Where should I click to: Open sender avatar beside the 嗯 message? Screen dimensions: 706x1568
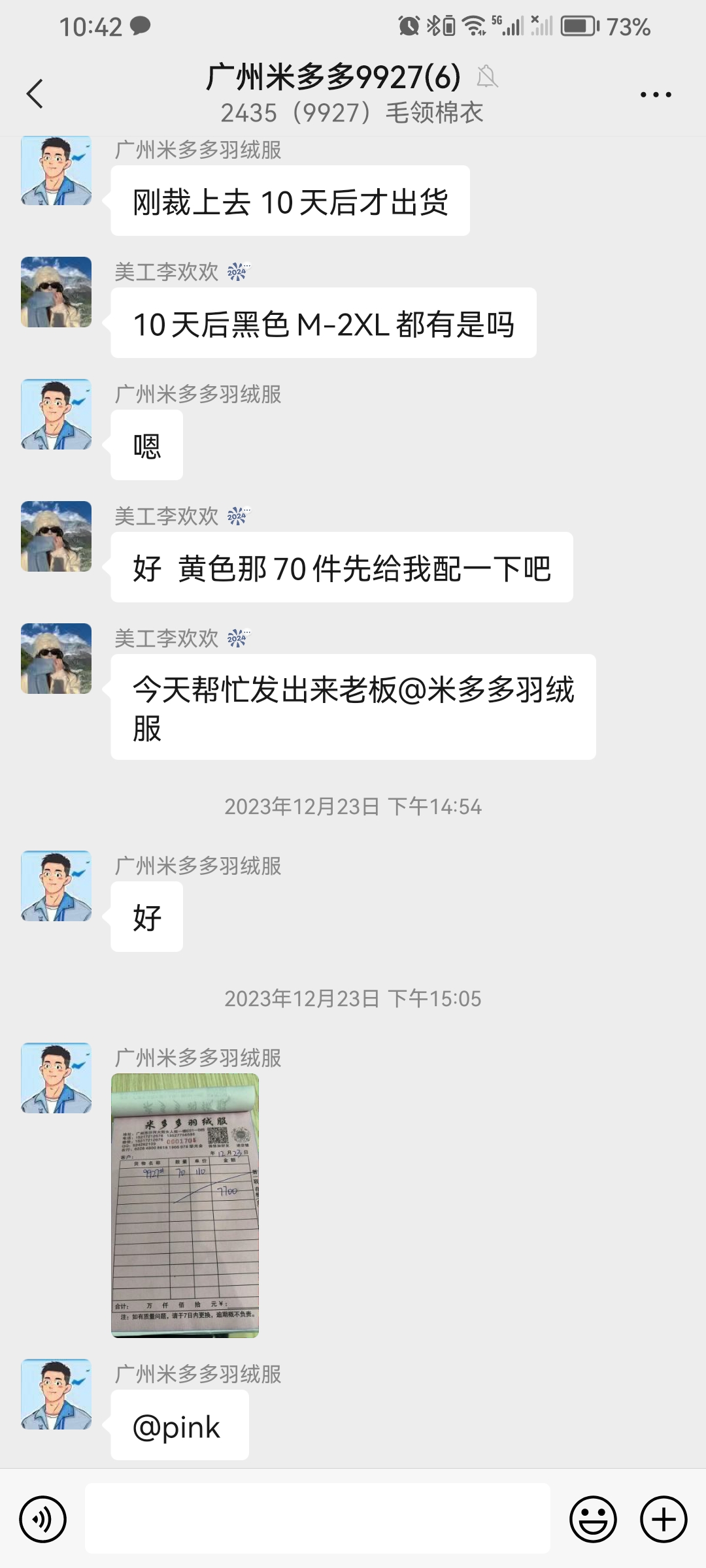(56, 414)
